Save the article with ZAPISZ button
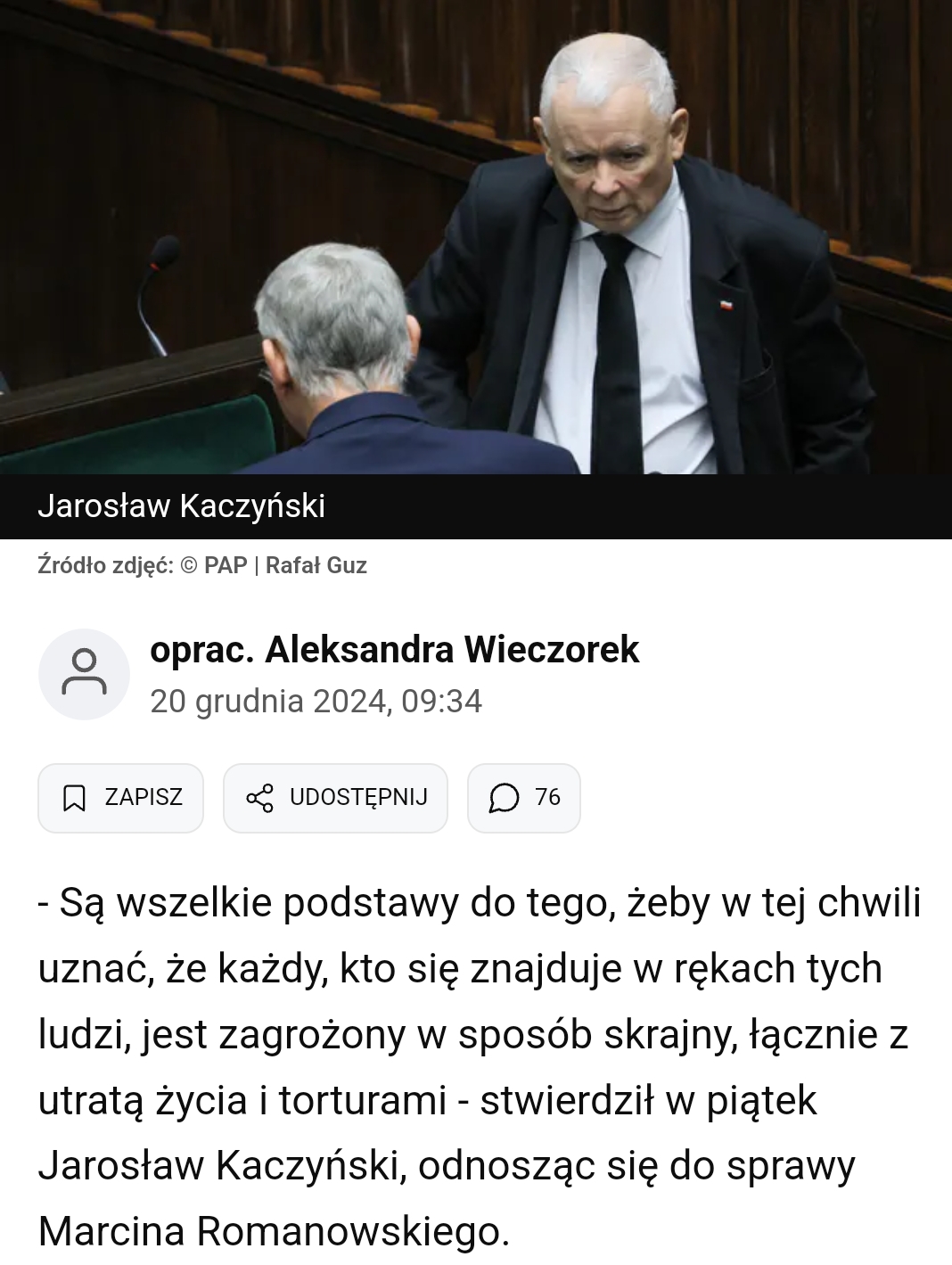 point(120,797)
